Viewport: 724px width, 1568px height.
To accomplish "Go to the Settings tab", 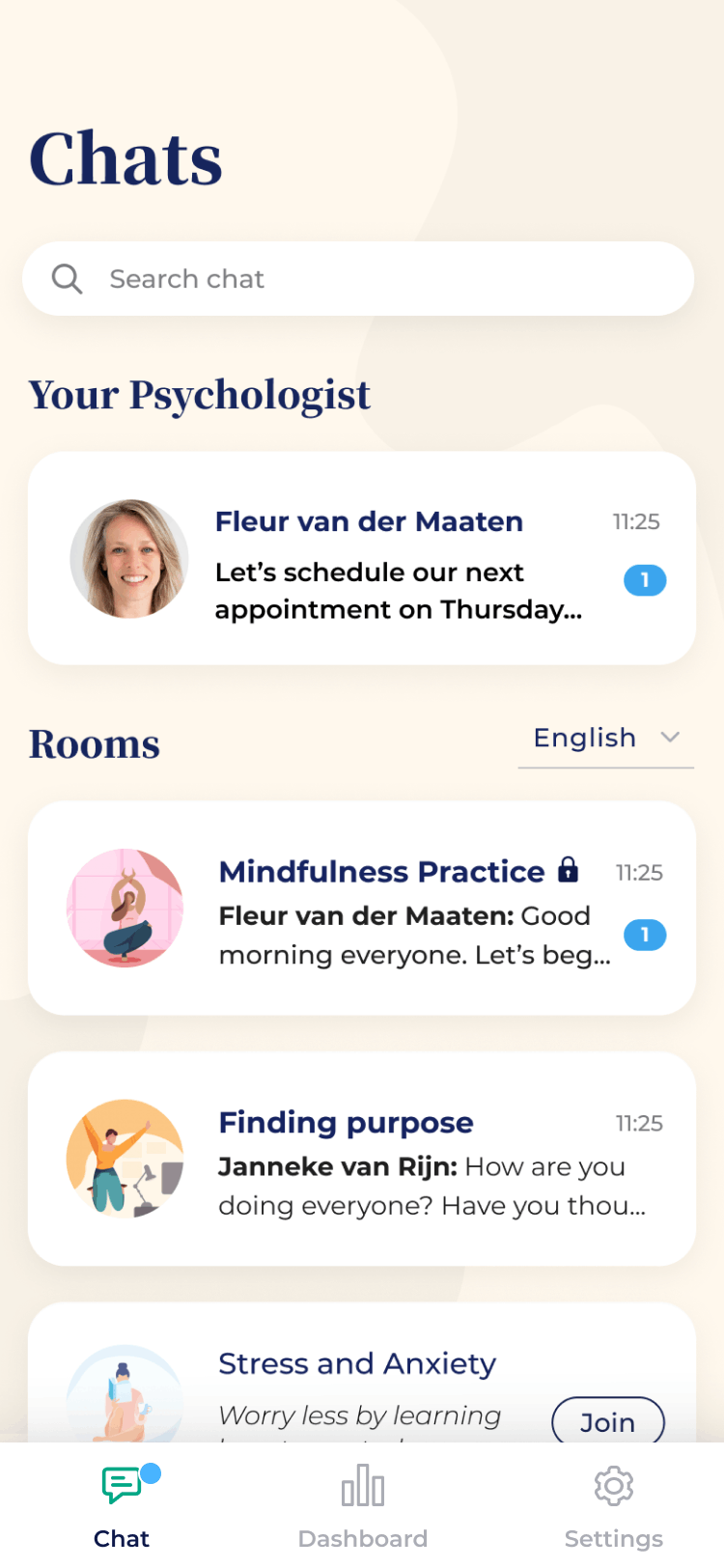I will click(613, 1504).
